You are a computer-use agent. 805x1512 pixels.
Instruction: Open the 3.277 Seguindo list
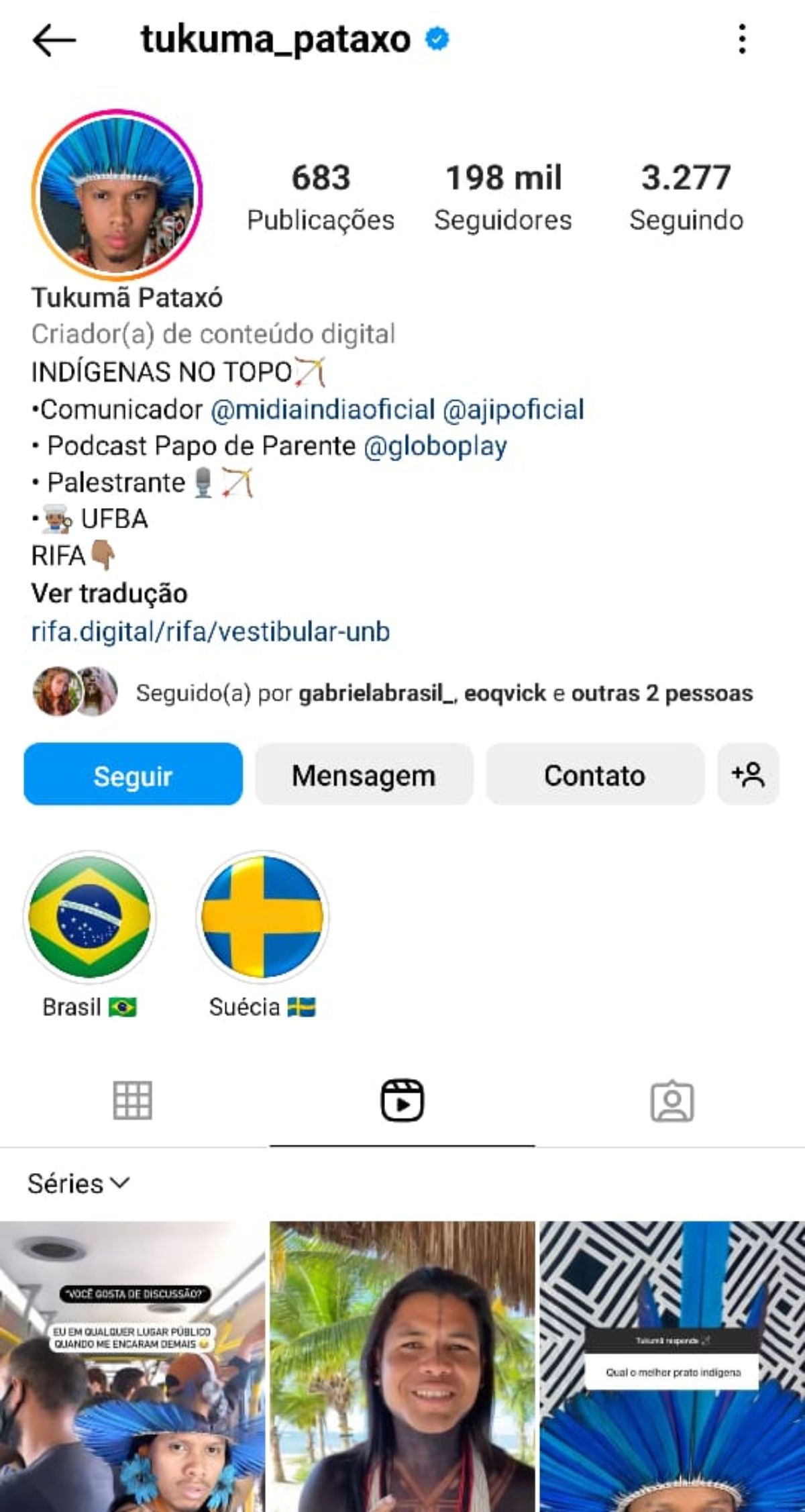click(x=686, y=197)
